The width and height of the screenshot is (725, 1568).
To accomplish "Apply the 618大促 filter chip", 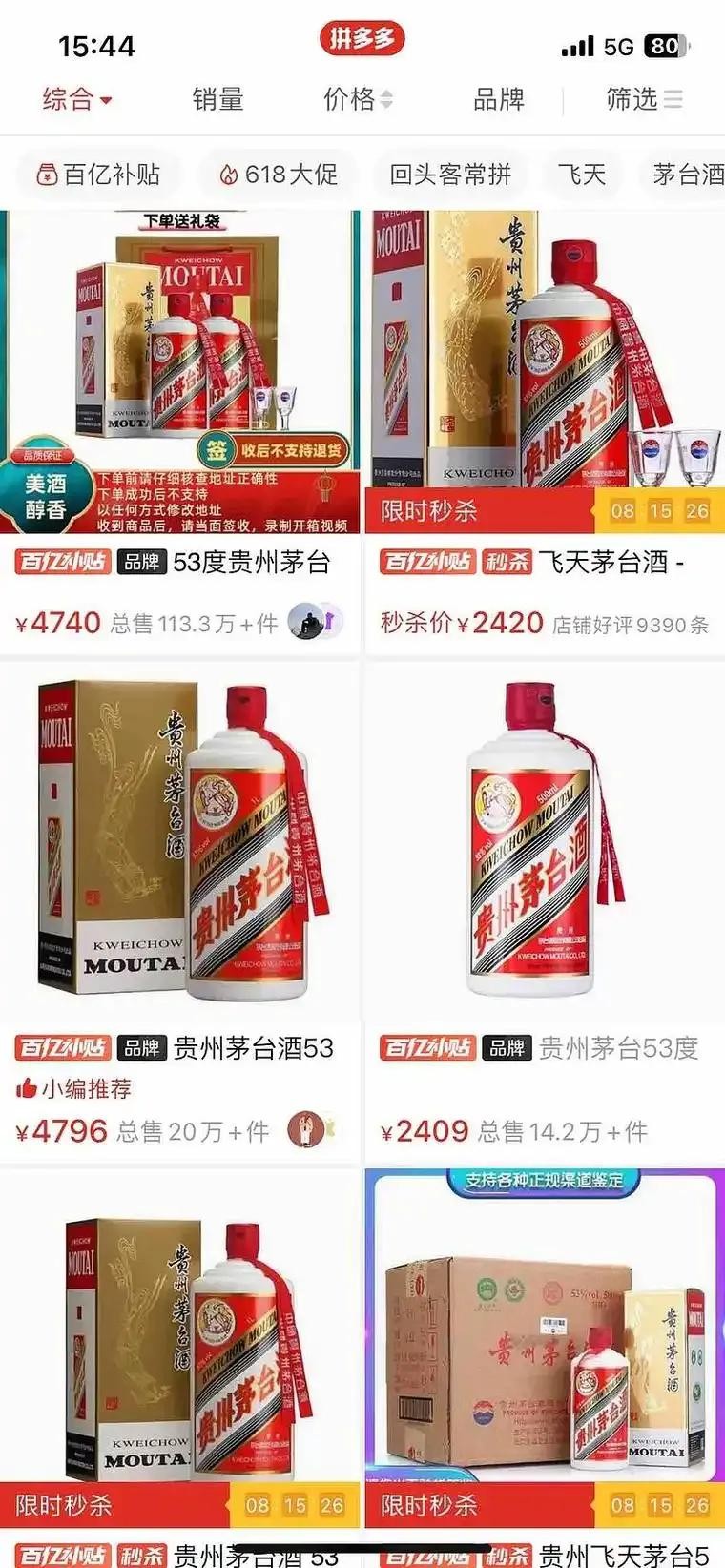I will pos(279,175).
